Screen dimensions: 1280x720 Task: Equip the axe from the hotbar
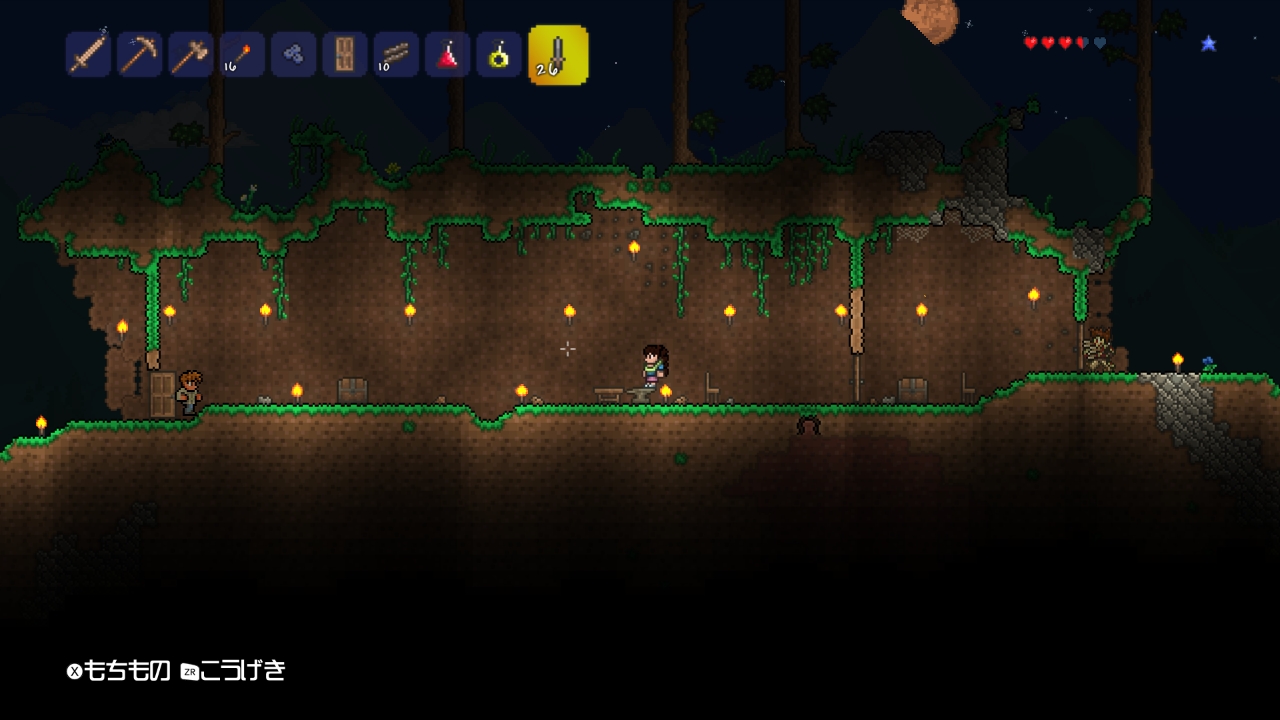pos(190,54)
